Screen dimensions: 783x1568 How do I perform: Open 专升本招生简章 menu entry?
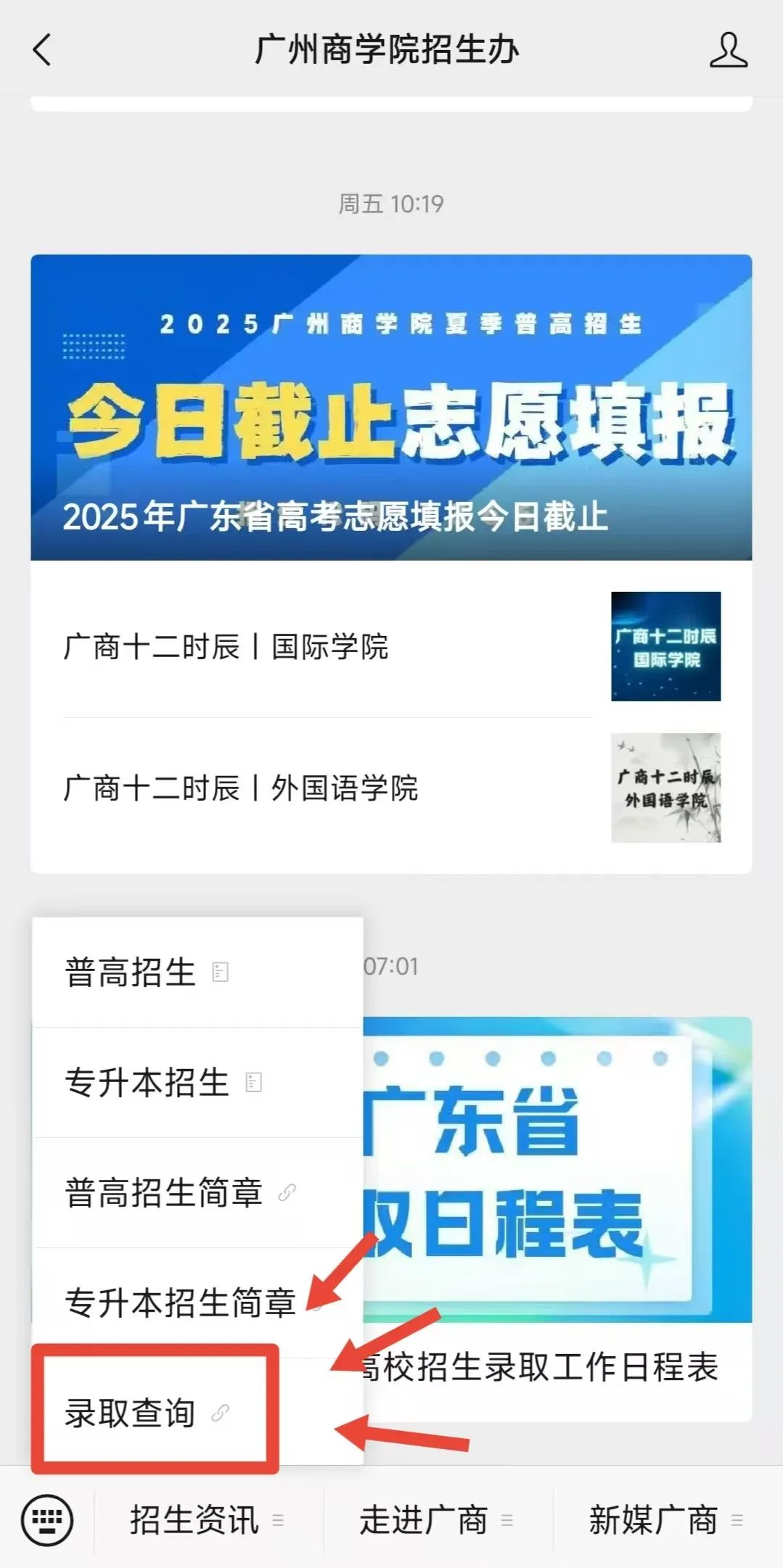180,1303
